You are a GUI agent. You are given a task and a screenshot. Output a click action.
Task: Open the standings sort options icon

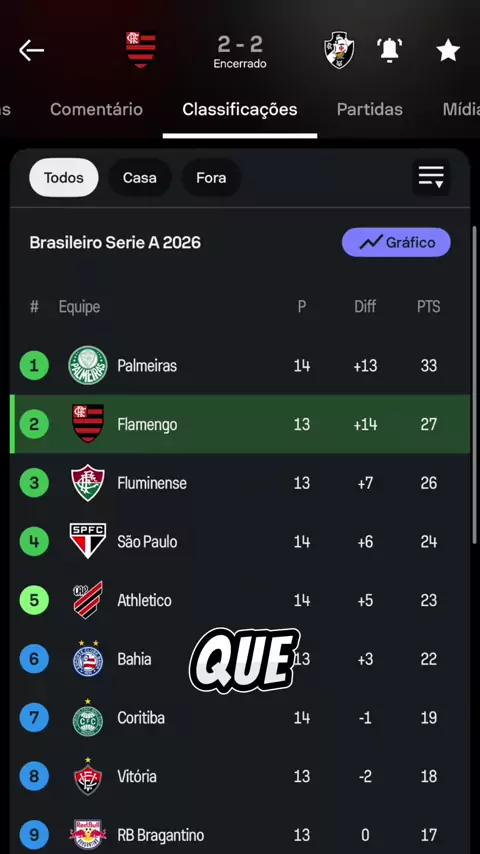[x=431, y=178]
